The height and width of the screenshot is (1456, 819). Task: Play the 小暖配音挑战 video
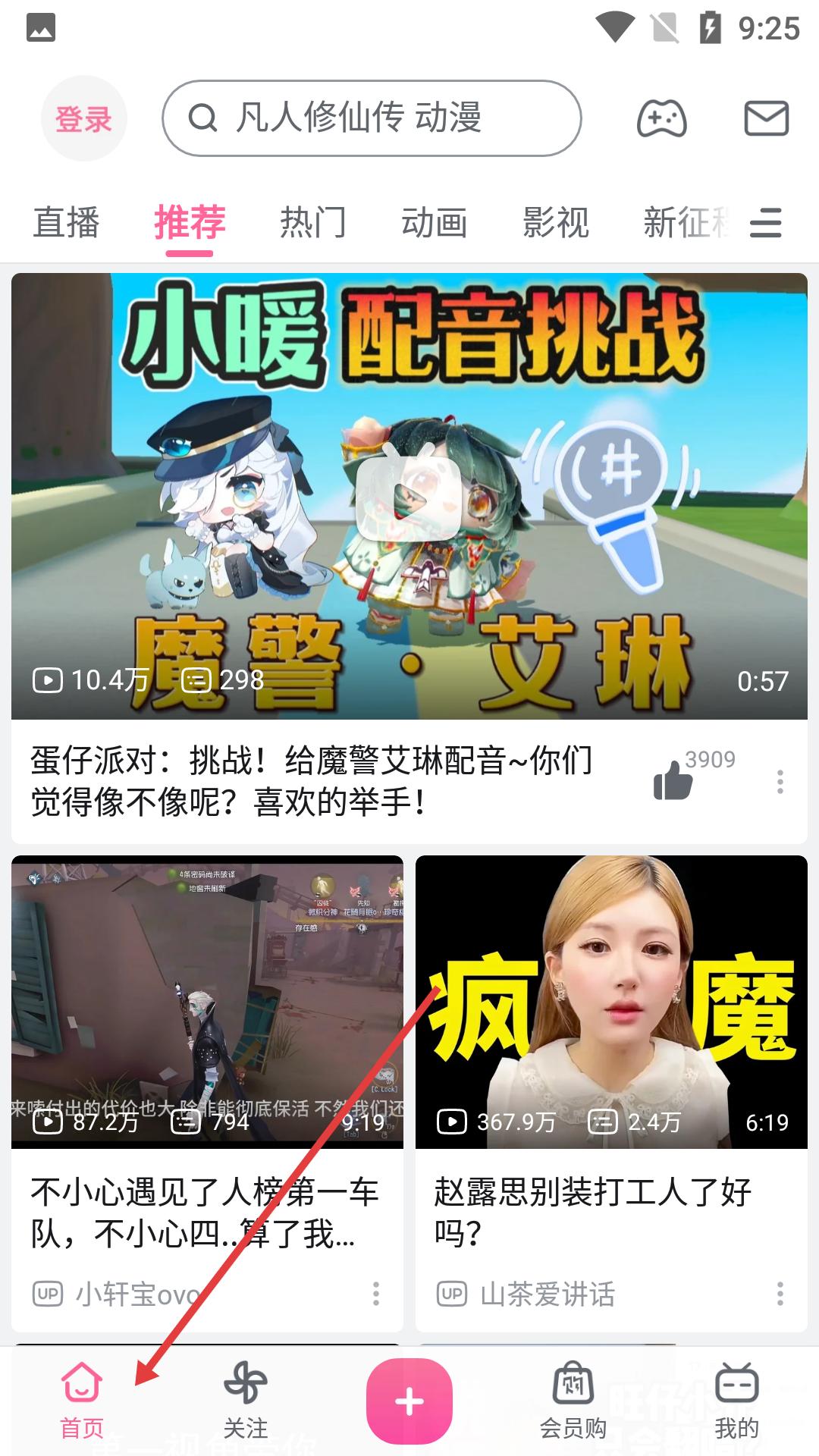point(409,496)
